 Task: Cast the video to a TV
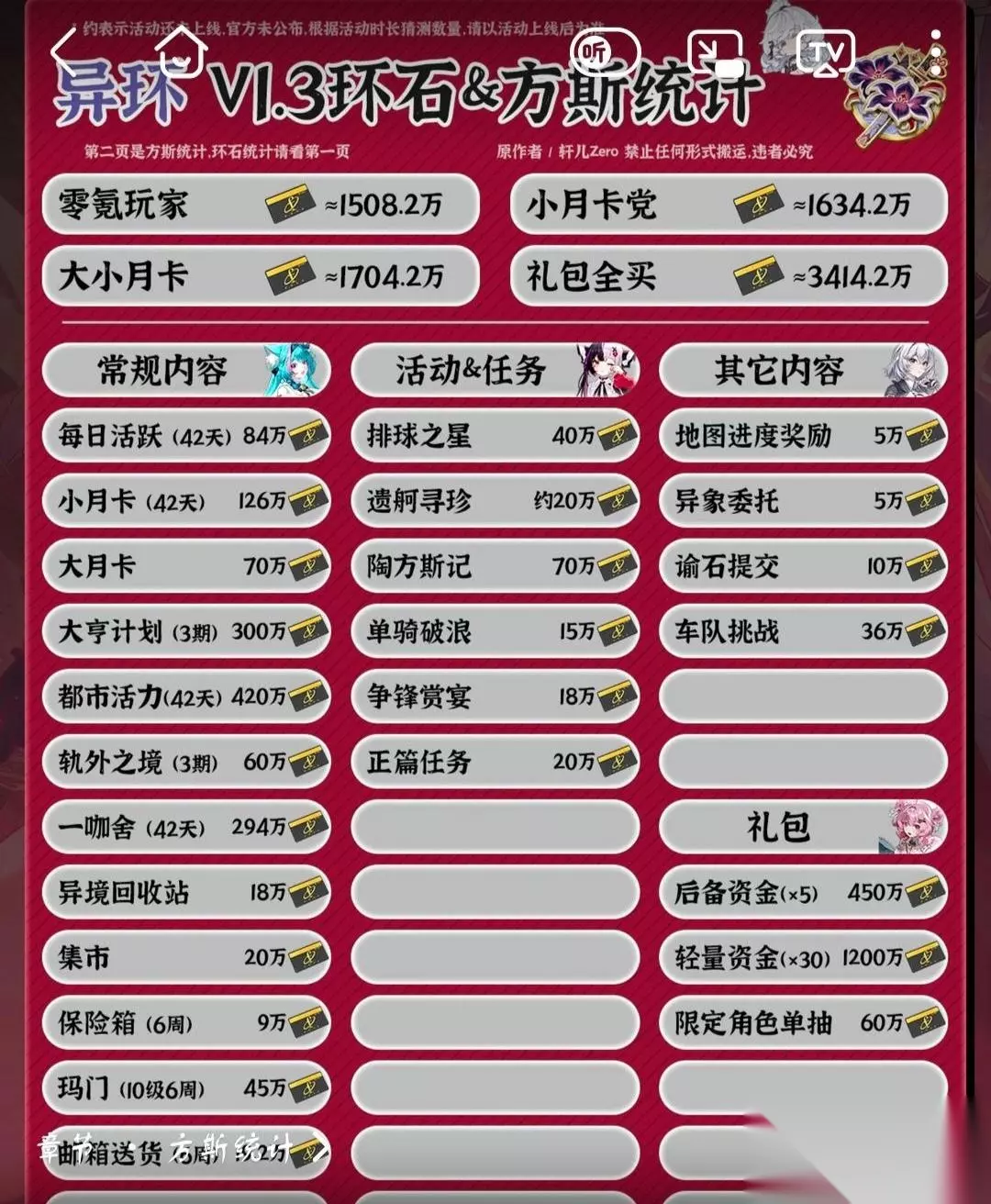(x=825, y=52)
